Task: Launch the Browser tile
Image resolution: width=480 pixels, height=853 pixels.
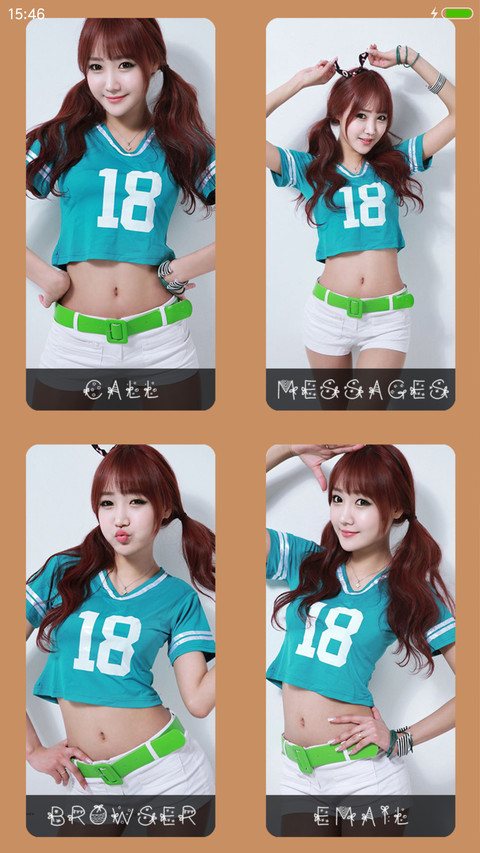Action: pyautogui.click(x=120, y=640)
